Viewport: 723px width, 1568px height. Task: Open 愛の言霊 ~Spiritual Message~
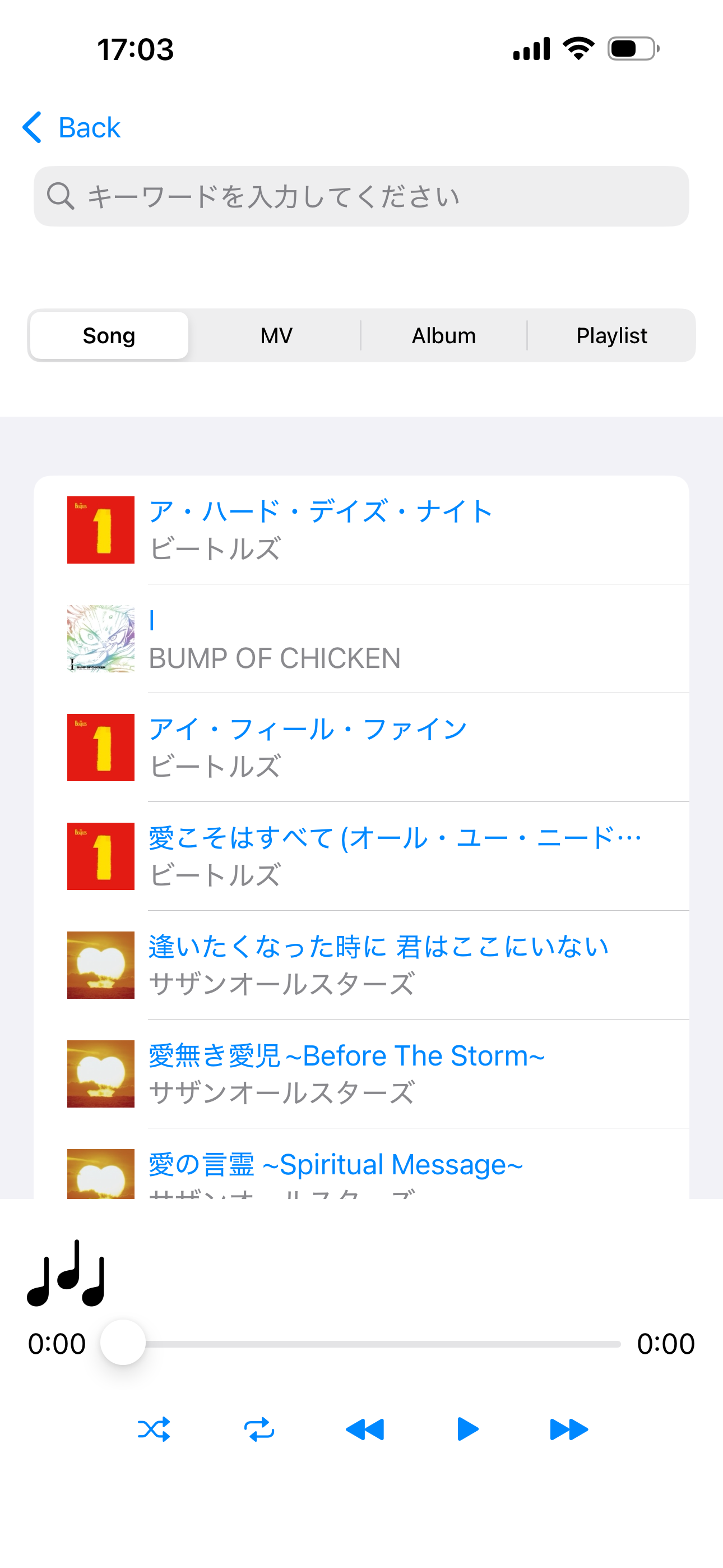click(361, 1164)
